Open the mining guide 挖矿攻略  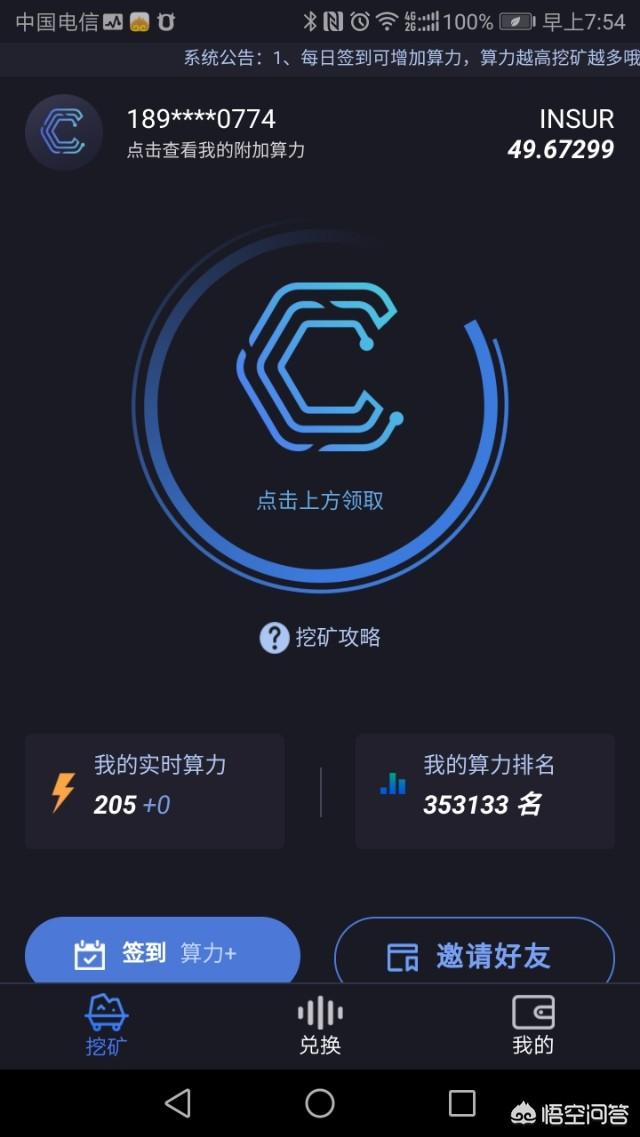tap(320, 637)
